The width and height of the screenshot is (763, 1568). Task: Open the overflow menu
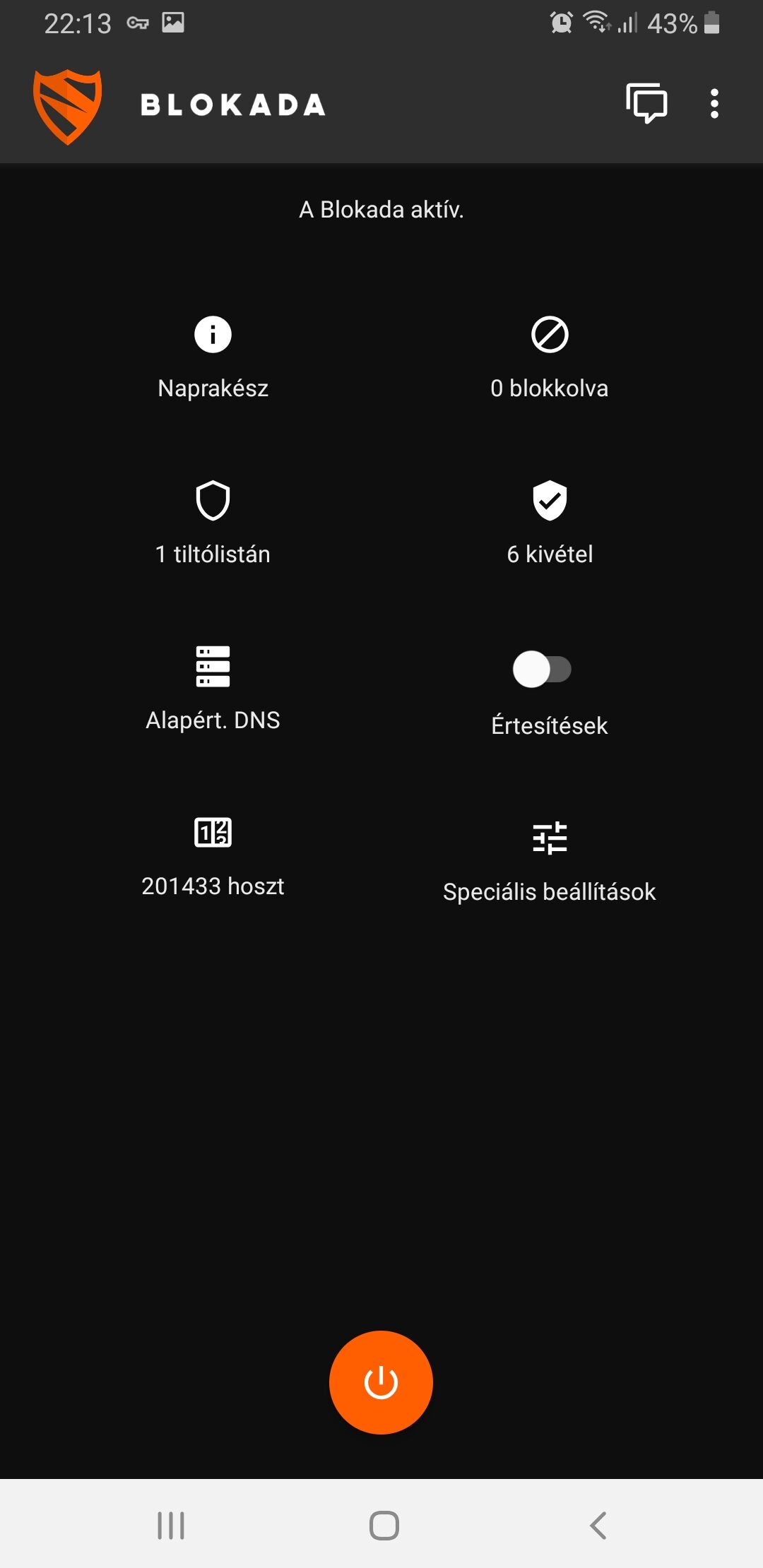714,104
